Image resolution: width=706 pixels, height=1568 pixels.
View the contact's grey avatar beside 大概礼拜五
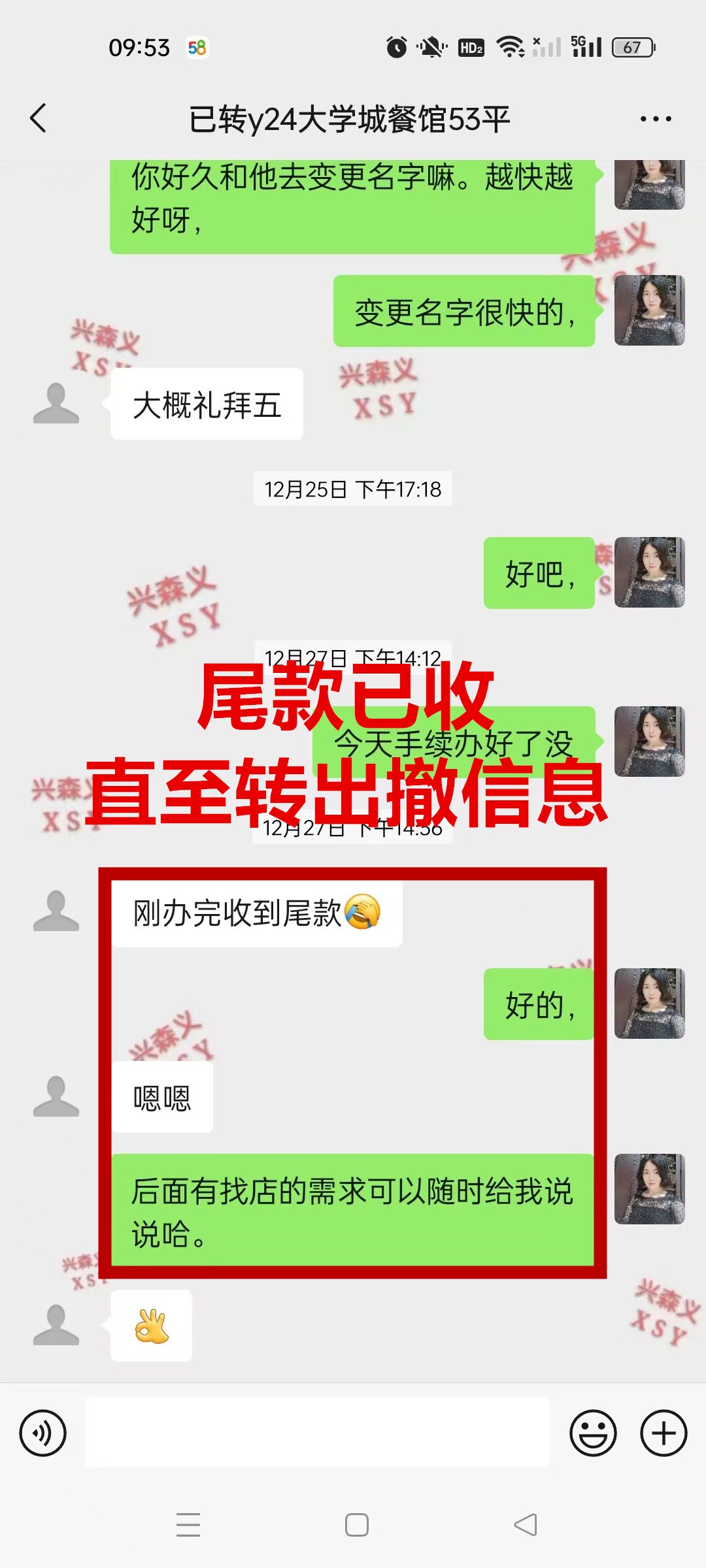56,404
